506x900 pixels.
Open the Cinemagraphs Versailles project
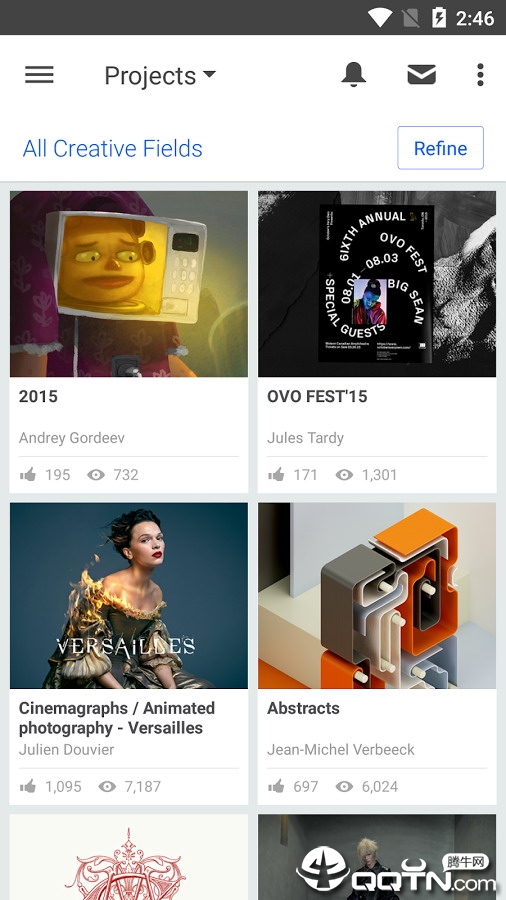(129, 653)
